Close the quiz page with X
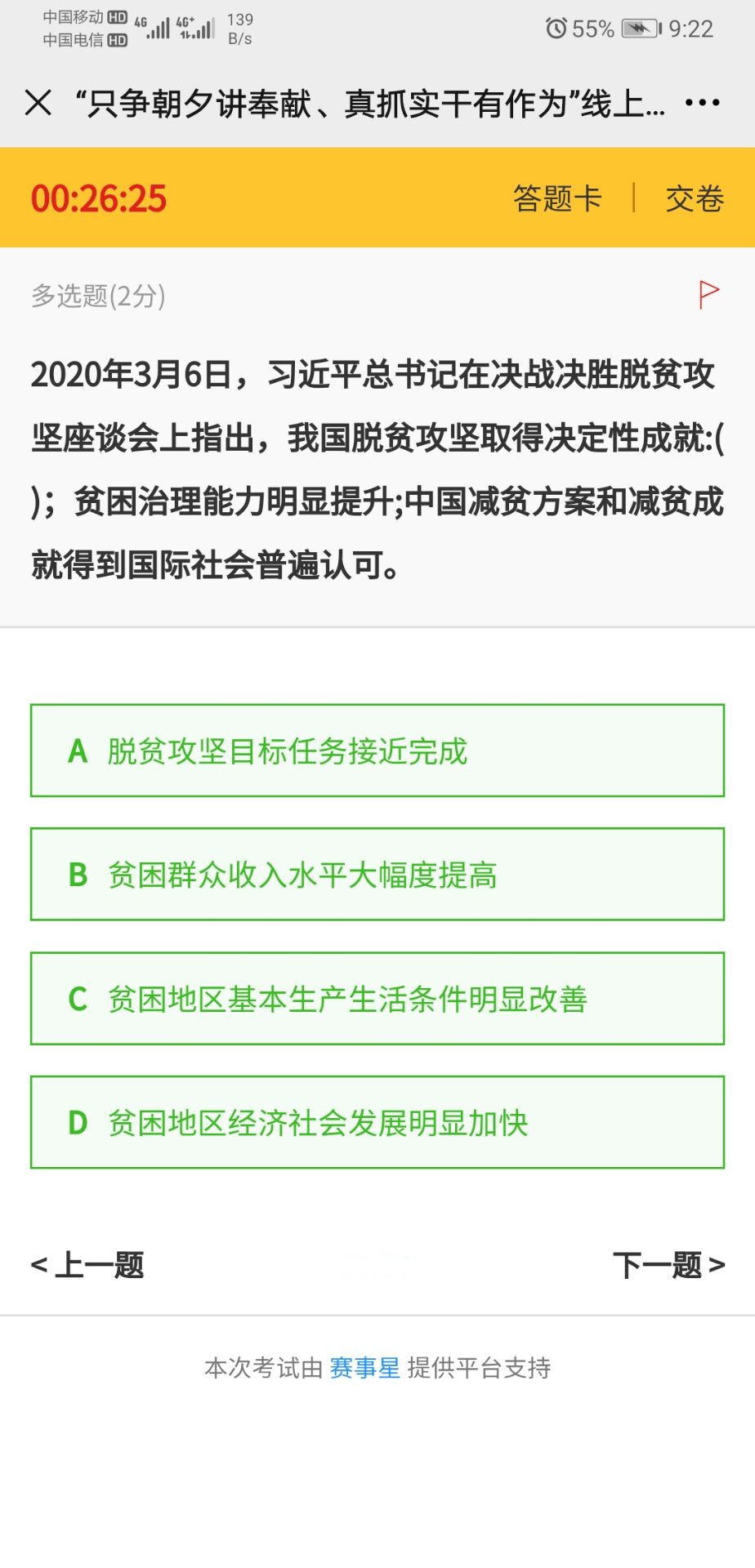 [x=38, y=103]
